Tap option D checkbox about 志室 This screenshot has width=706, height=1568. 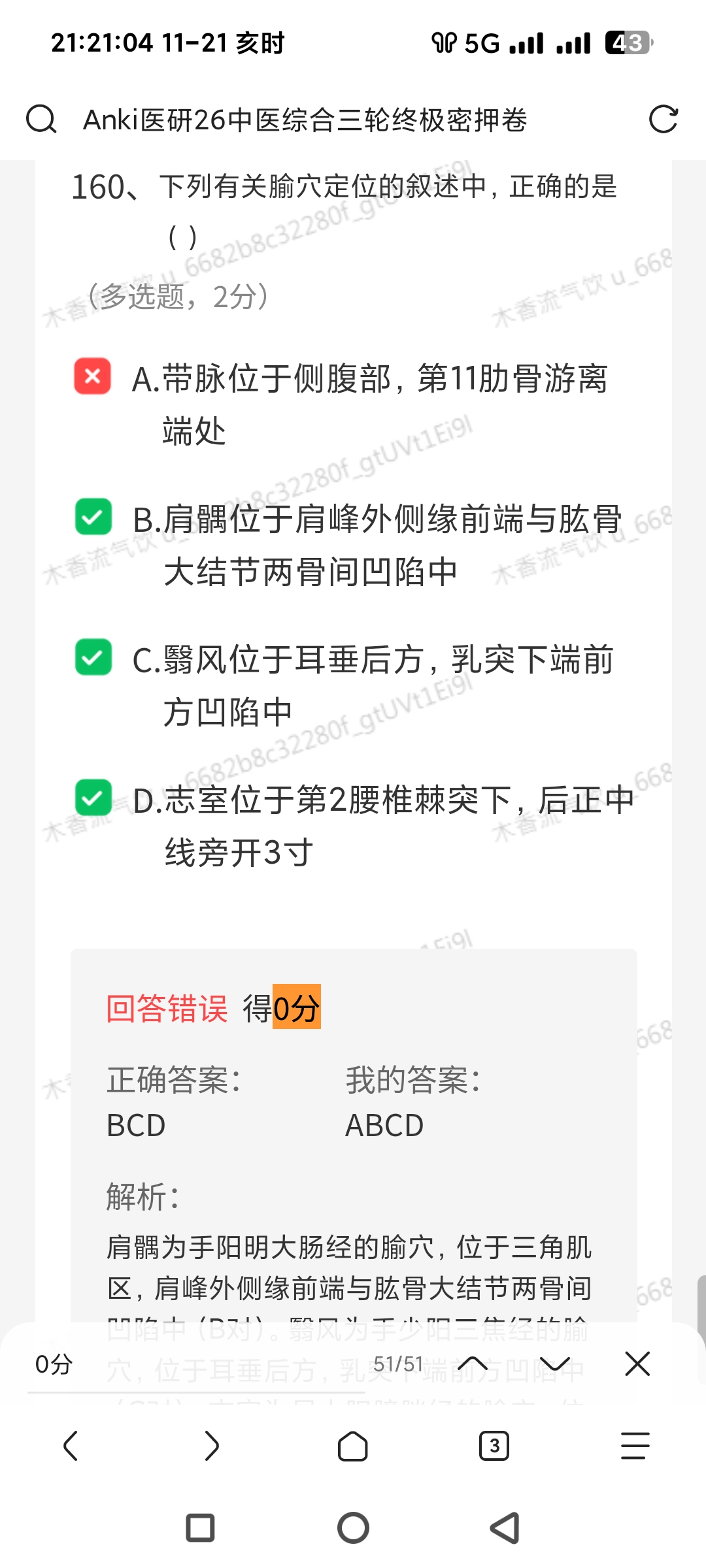click(93, 798)
